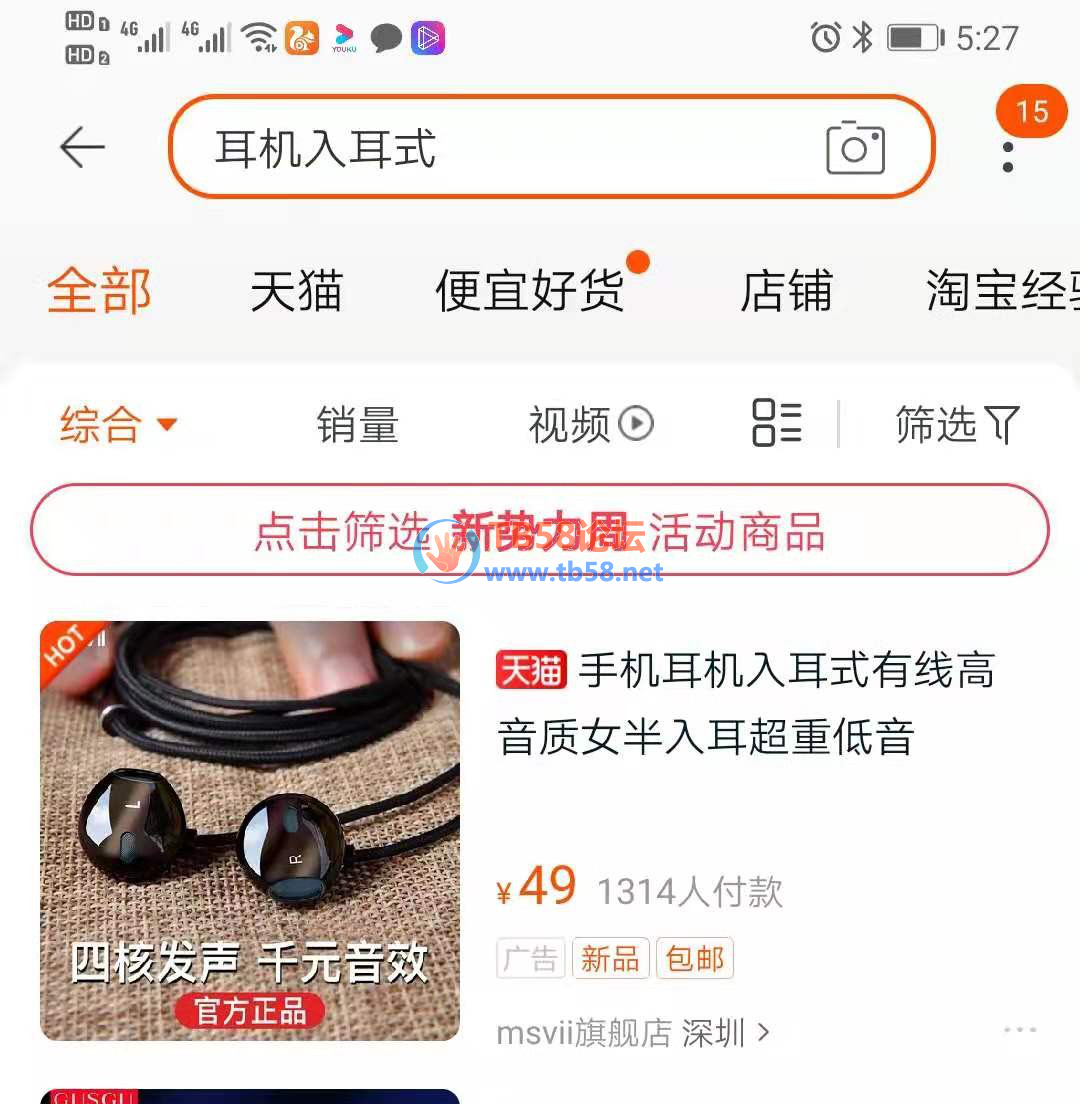The width and height of the screenshot is (1080, 1104).
Task: Toggle list and grid view layout
Action: click(777, 423)
